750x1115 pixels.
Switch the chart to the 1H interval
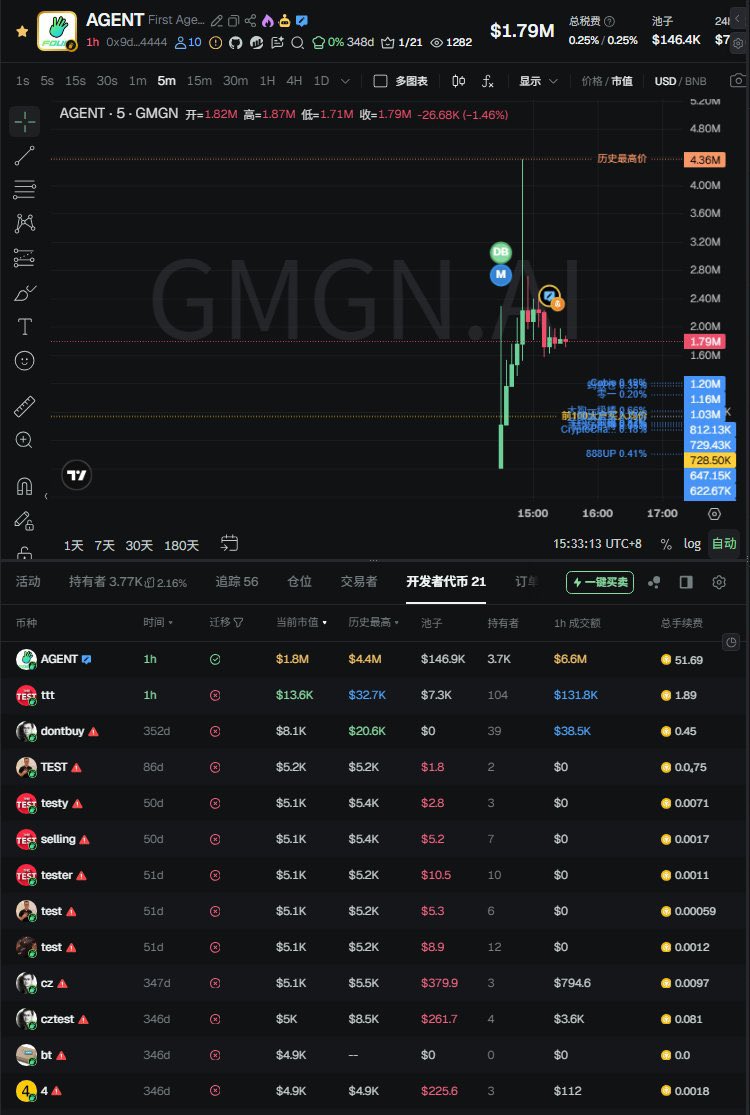click(x=267, y=81)
